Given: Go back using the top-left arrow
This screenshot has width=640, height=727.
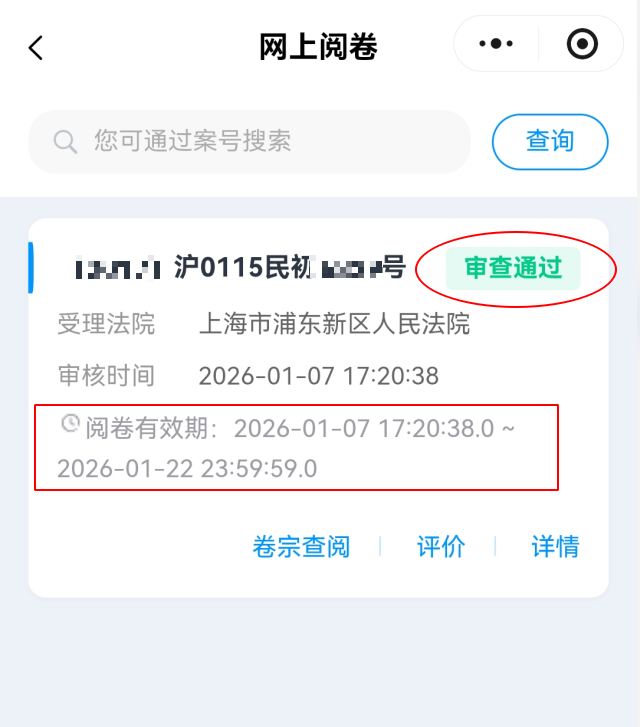Looking at the screenshot, I should [36, 47].
